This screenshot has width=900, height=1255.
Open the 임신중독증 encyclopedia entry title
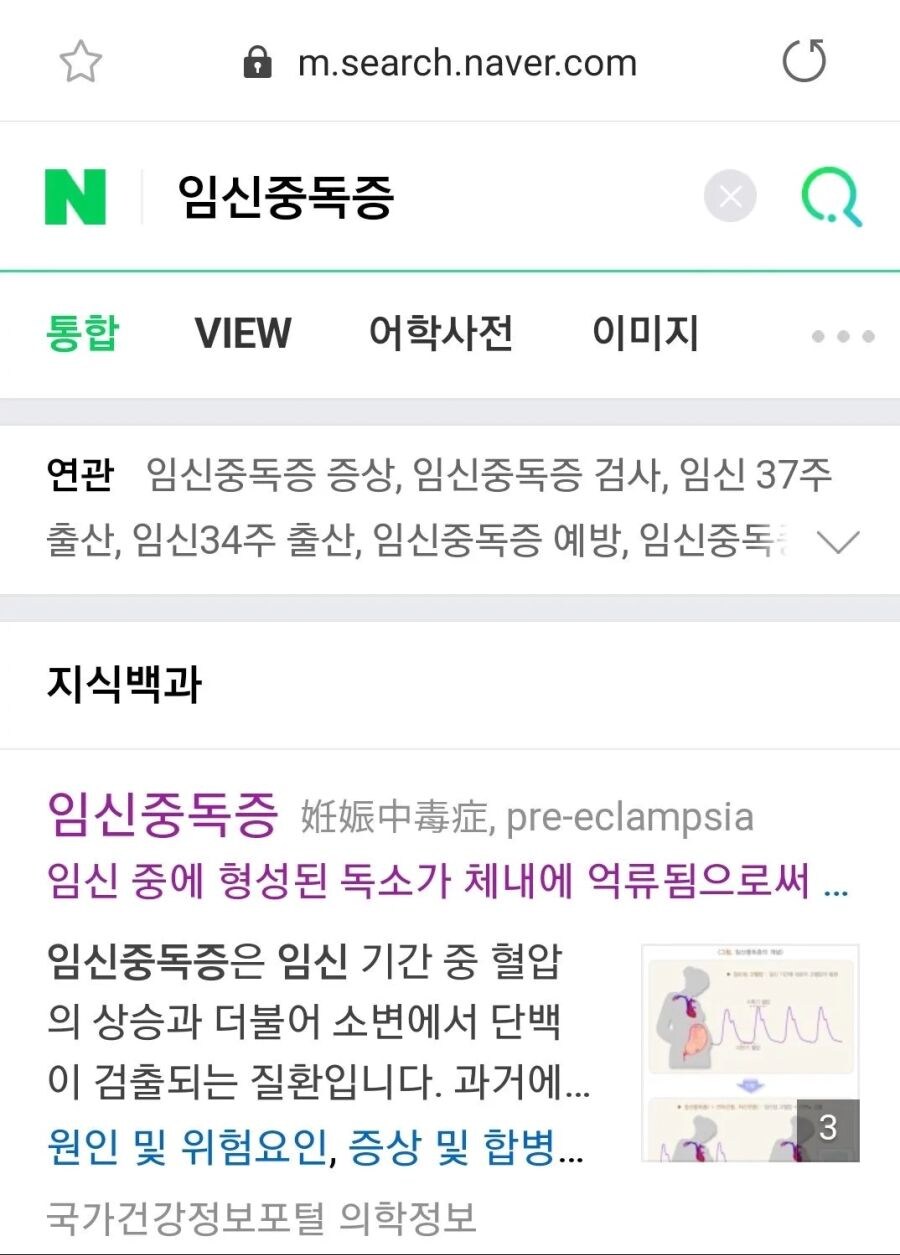(163, 815)
